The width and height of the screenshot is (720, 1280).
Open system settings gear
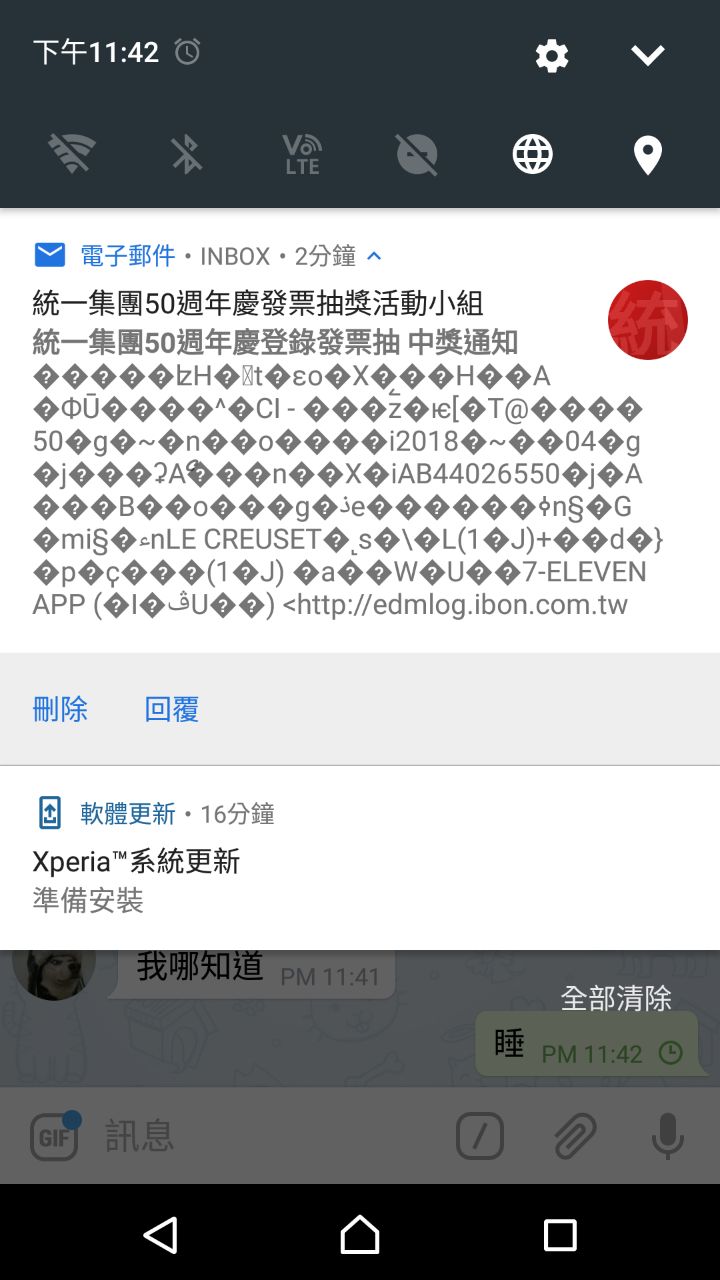(x=552, y=56)
